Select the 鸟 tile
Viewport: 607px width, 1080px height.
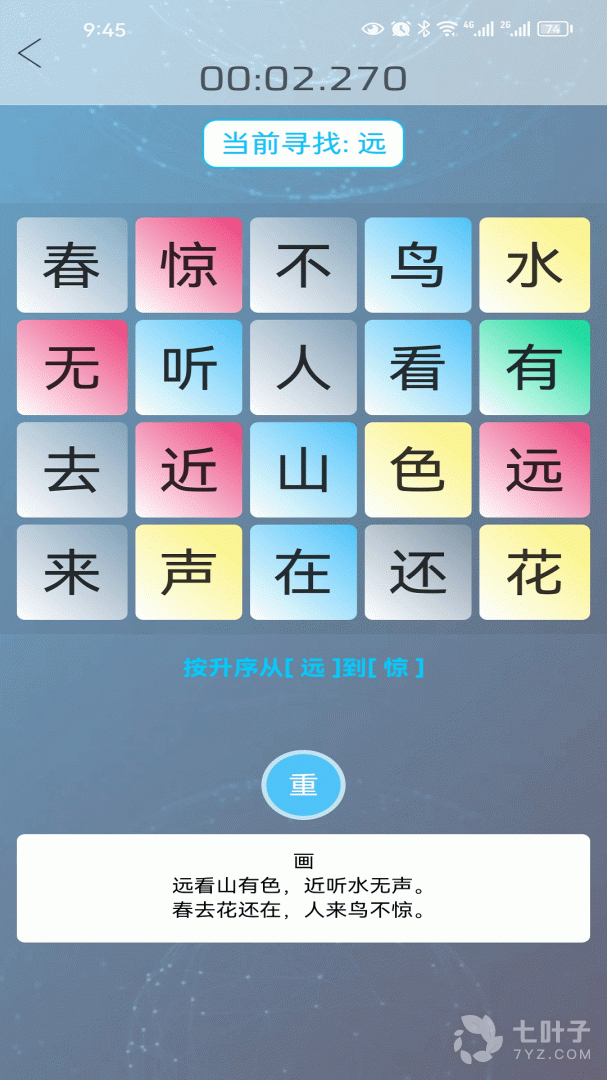pyautogui.click(x=418, y=265)
